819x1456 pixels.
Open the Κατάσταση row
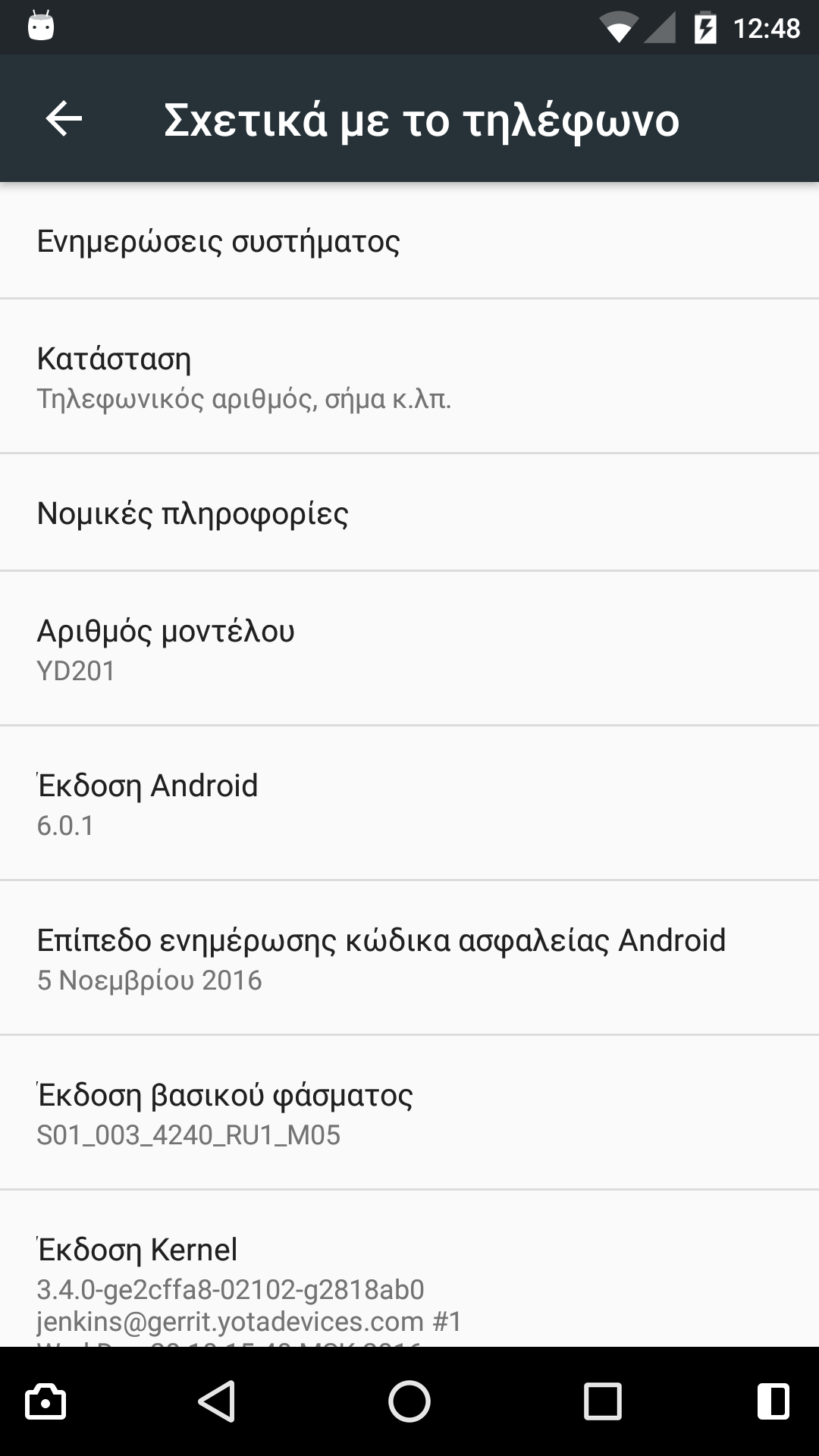(x=409, y=377)
